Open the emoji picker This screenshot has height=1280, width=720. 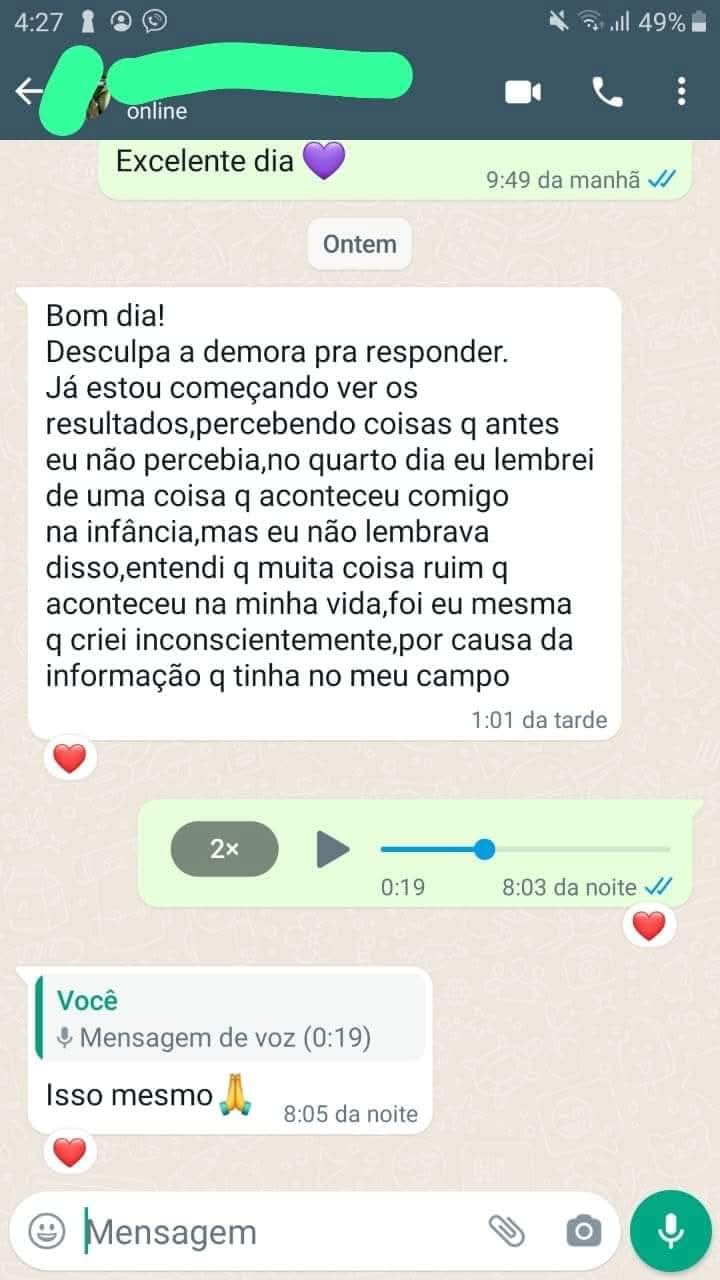pyautogui.click(x=46, y=1232)
